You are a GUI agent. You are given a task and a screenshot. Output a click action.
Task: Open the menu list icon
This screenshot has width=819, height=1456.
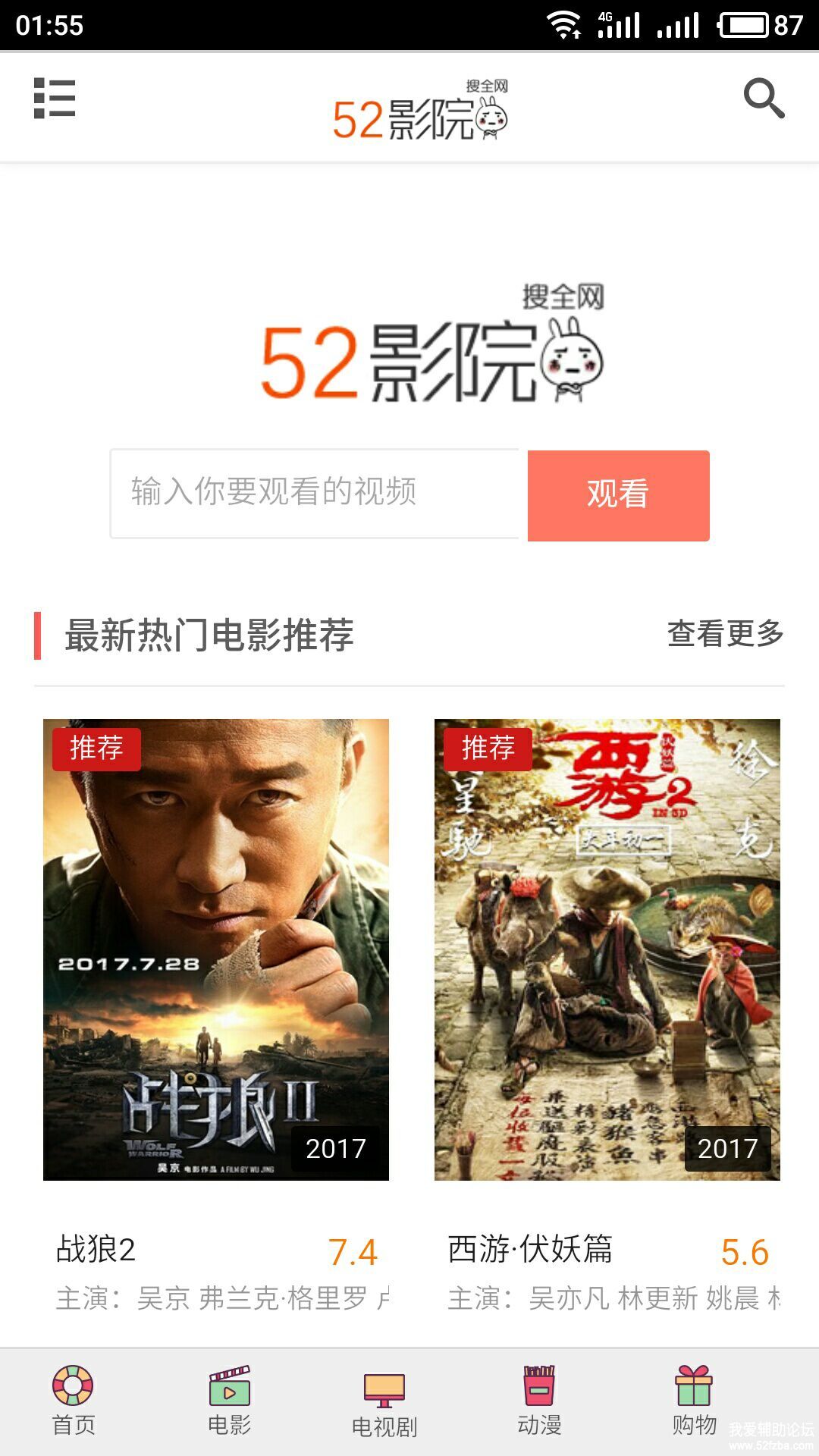55,99
